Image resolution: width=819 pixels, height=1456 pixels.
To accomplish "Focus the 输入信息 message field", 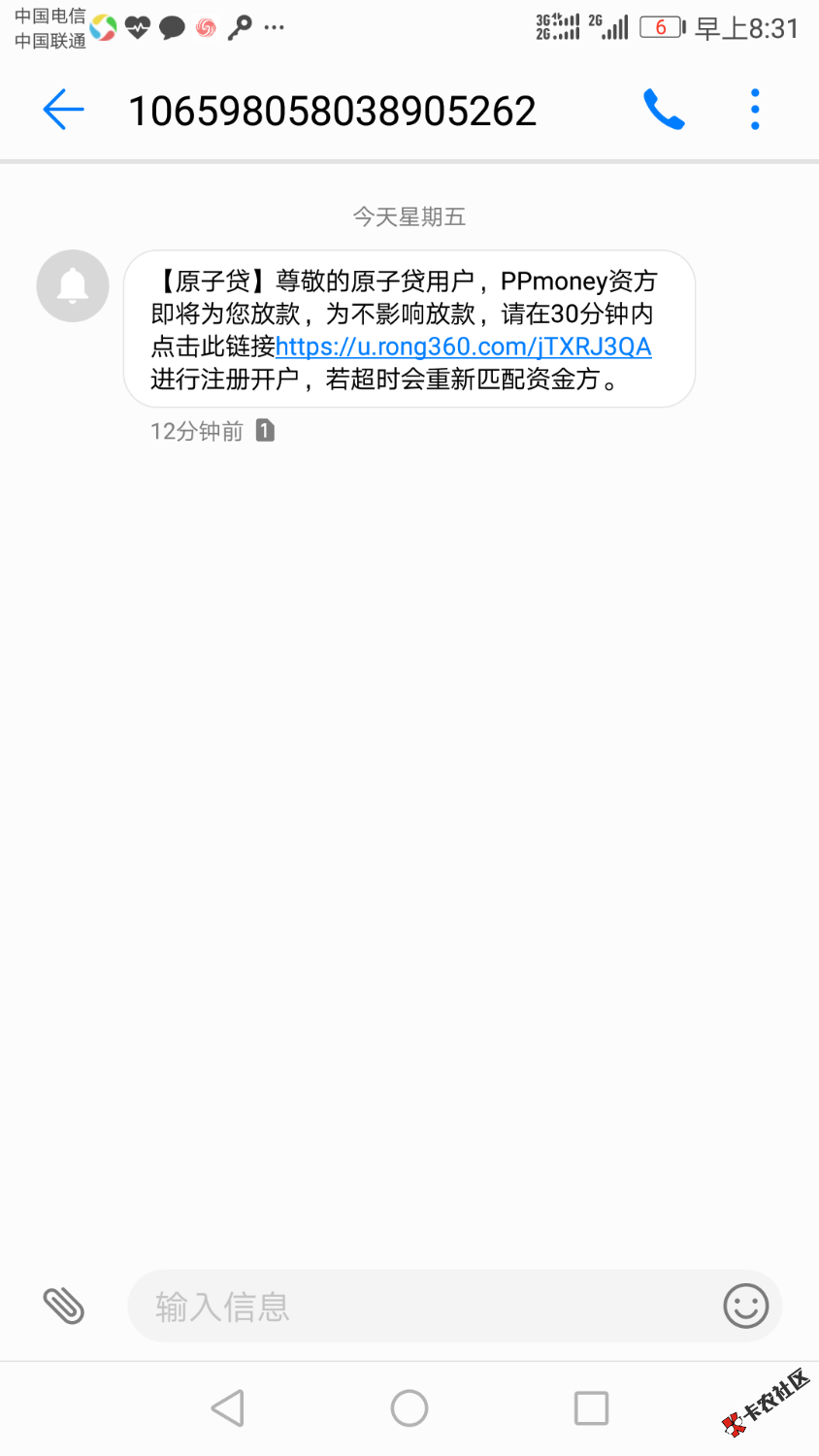I will pyautogui.click(x=417, y=1307).
